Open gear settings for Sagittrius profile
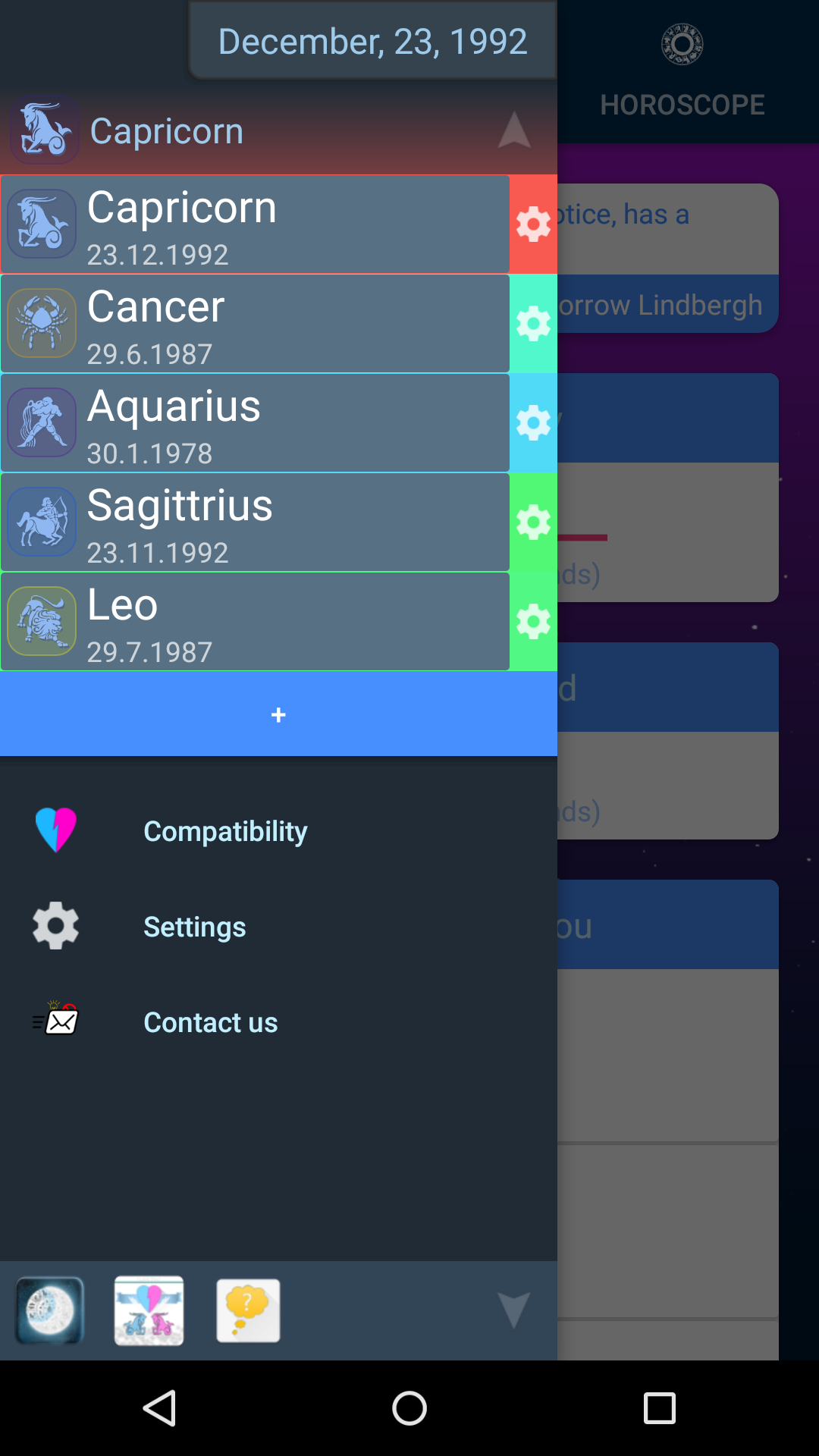 pos(533,522)
